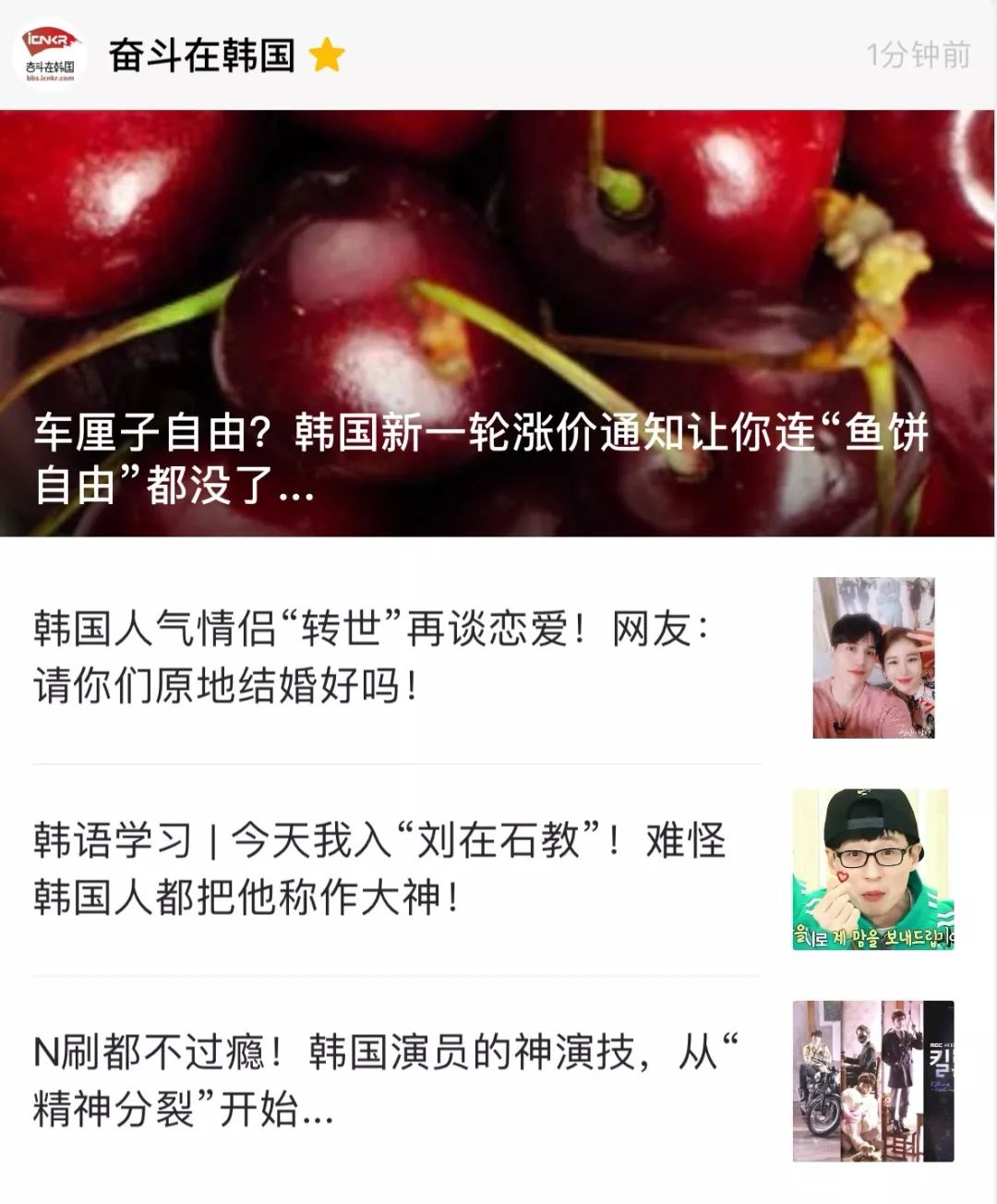Click the cherries cover image

tap(498, 259)
